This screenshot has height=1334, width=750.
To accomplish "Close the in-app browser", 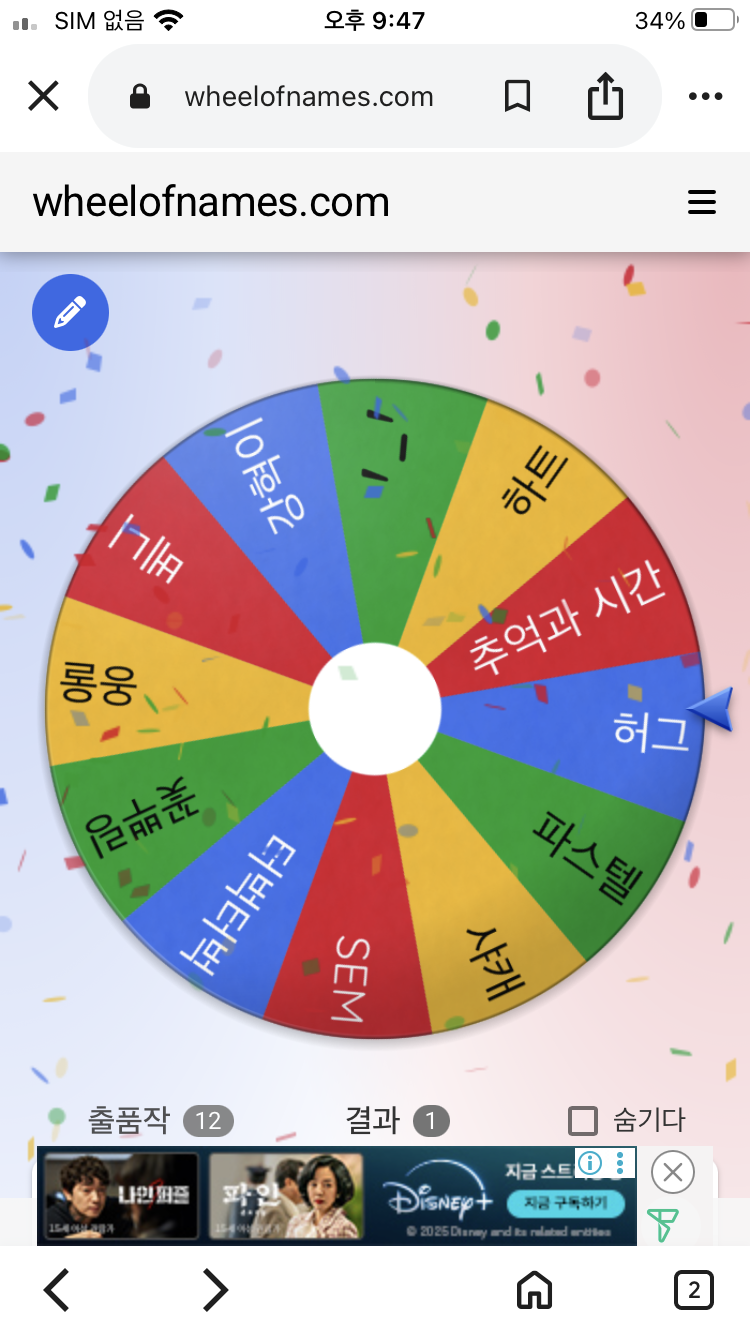I will click(44, 97).
